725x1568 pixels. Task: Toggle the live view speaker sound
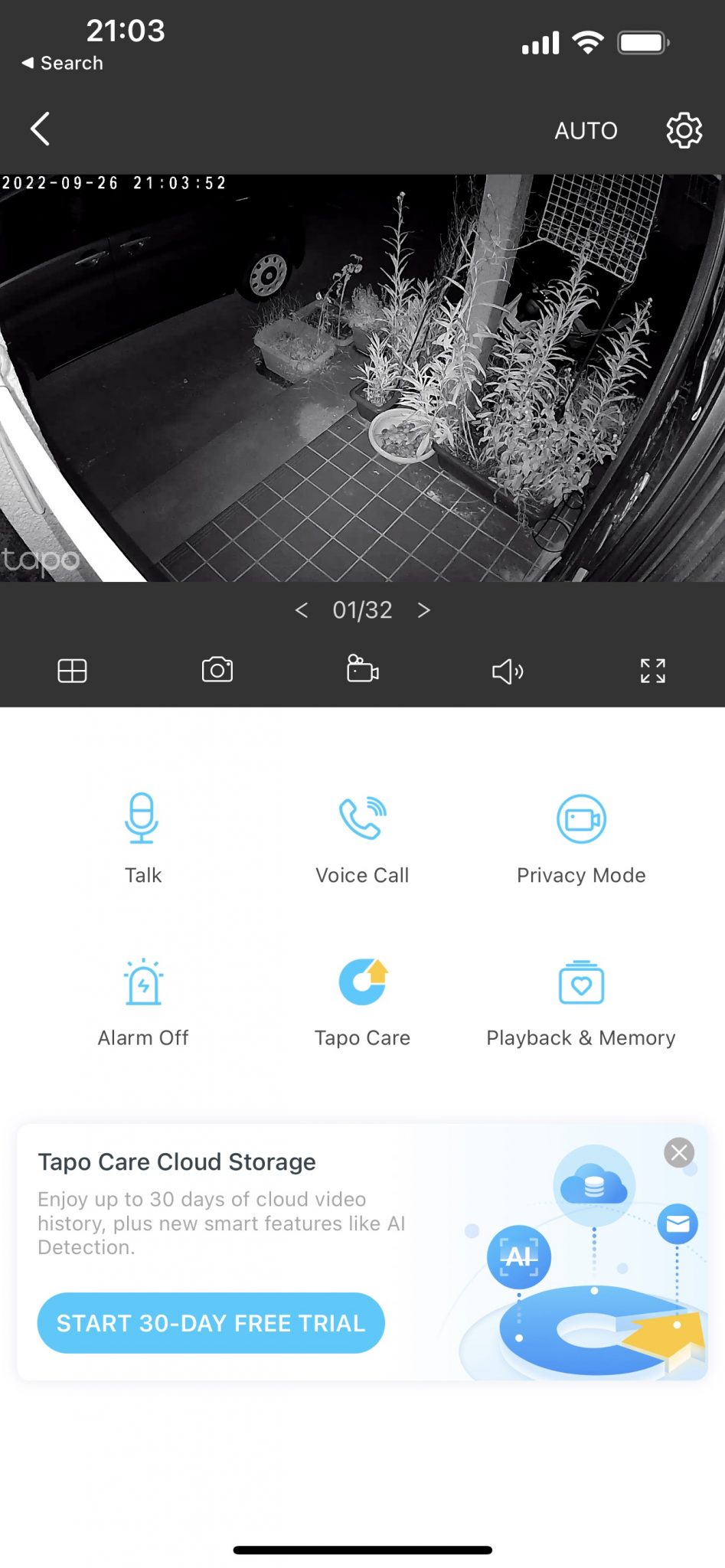tap(507, 671)
